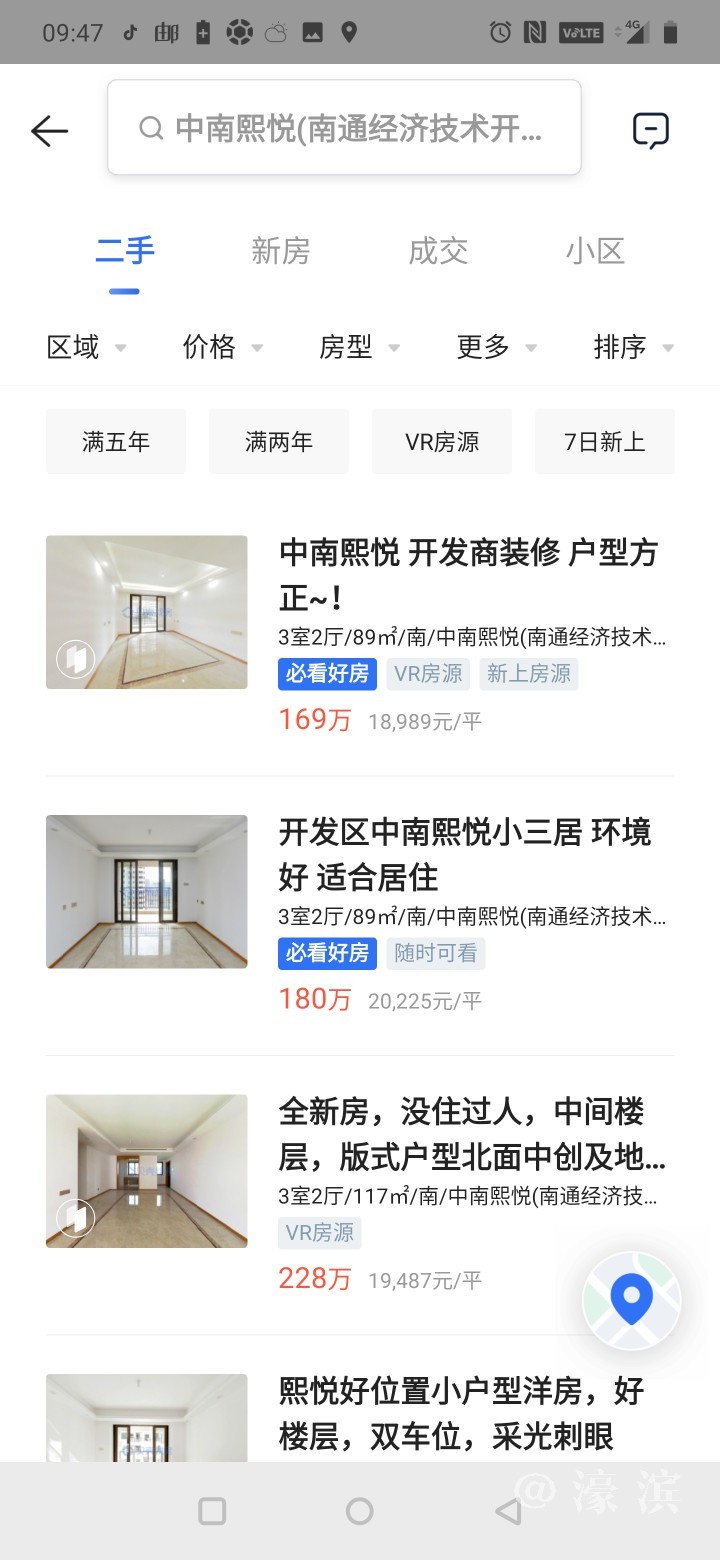The image size is (720, 1560).
Task: Tap the 中南熙悦 search box
Action: [x=344, y=128]
